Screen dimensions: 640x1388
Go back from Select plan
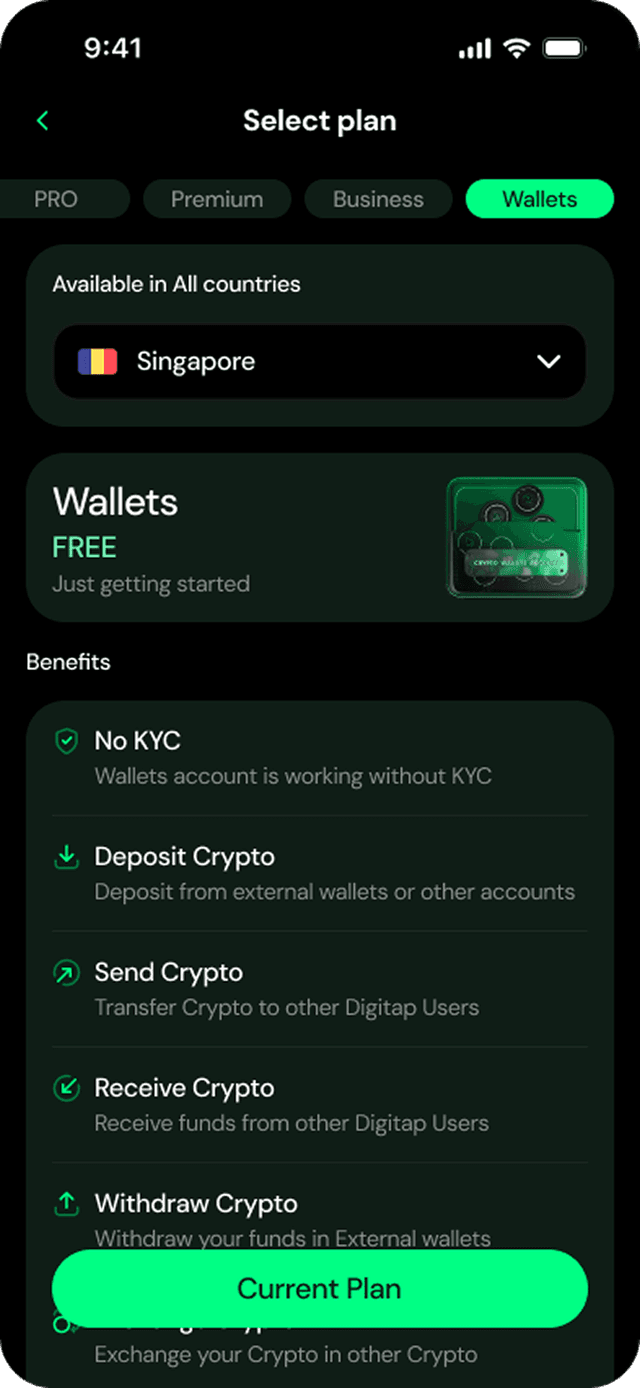pyautogui.click(x=42, y=121)
